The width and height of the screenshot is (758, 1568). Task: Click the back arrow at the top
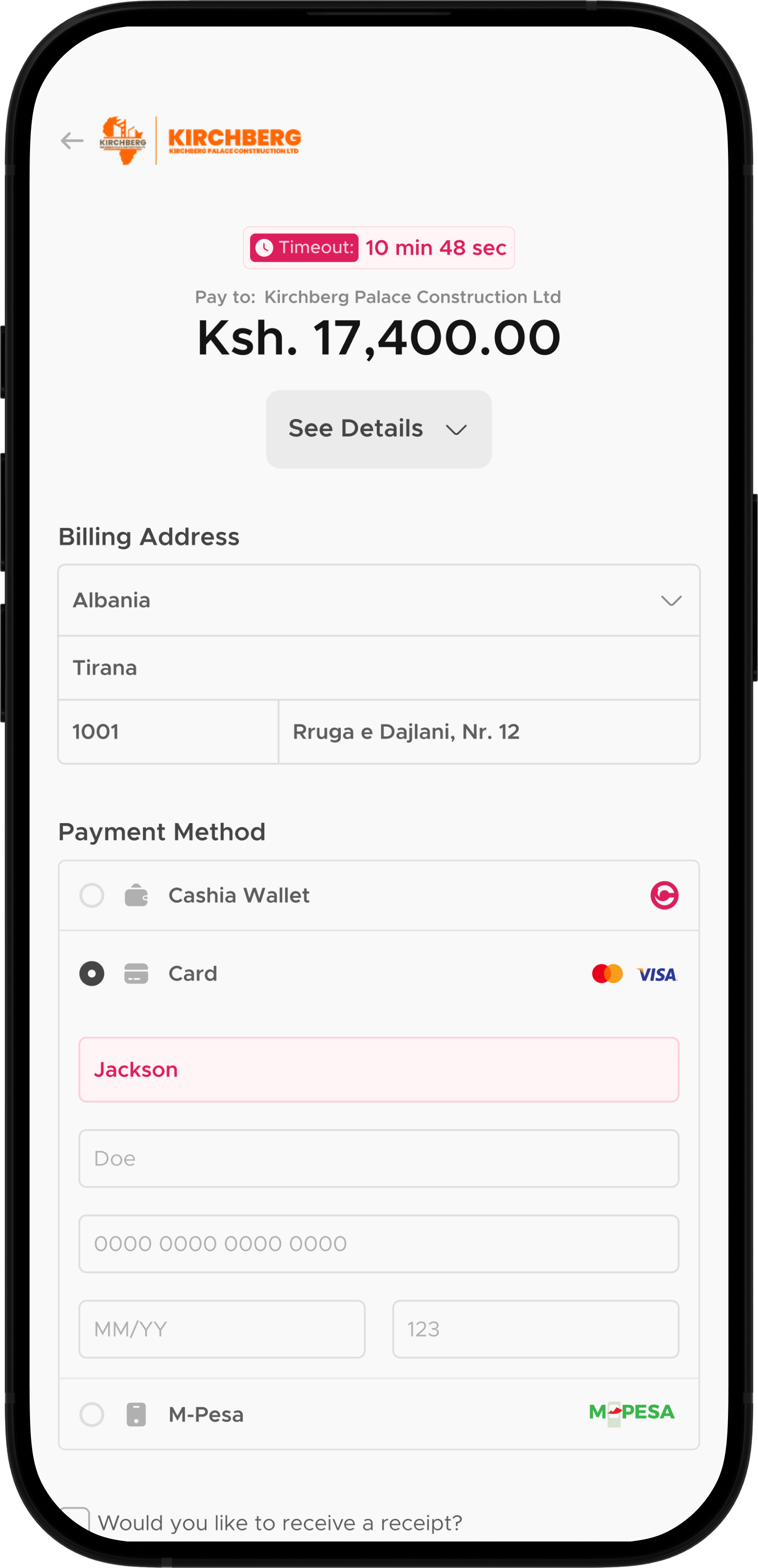71,141
